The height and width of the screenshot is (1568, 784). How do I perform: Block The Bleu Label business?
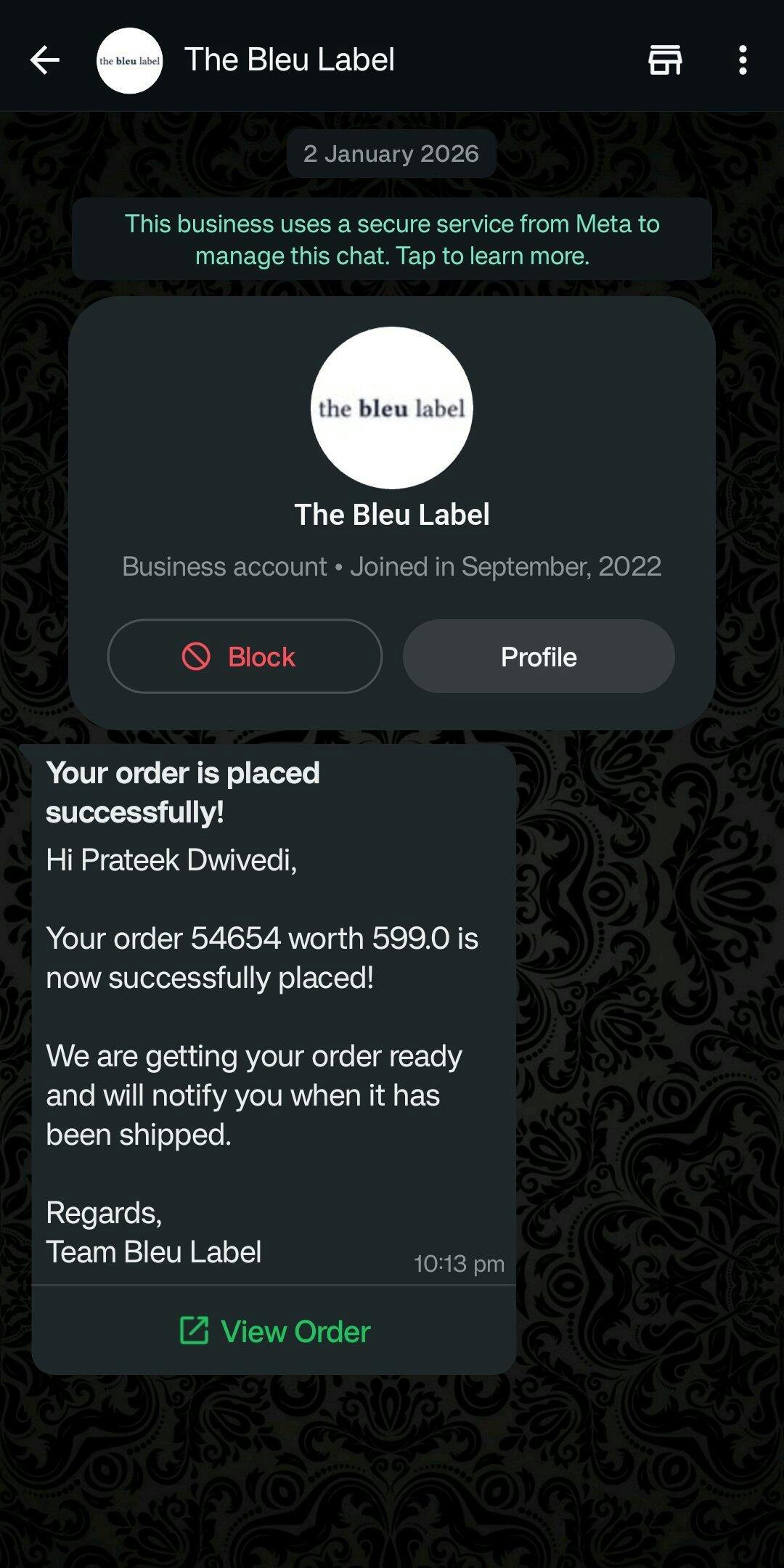tap(245, 656)
